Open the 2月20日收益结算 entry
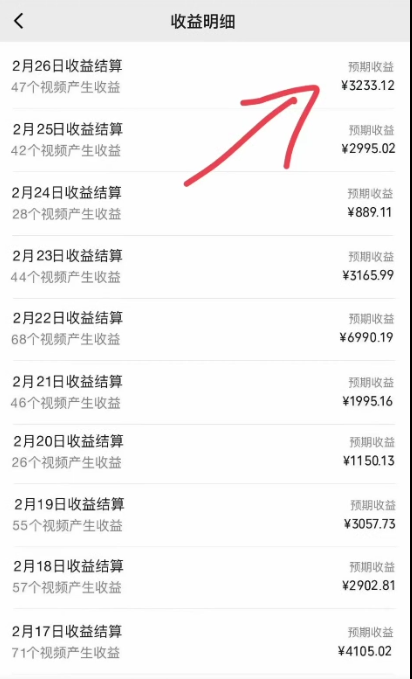Screen dimensions: 412x679 click(206, 454)
